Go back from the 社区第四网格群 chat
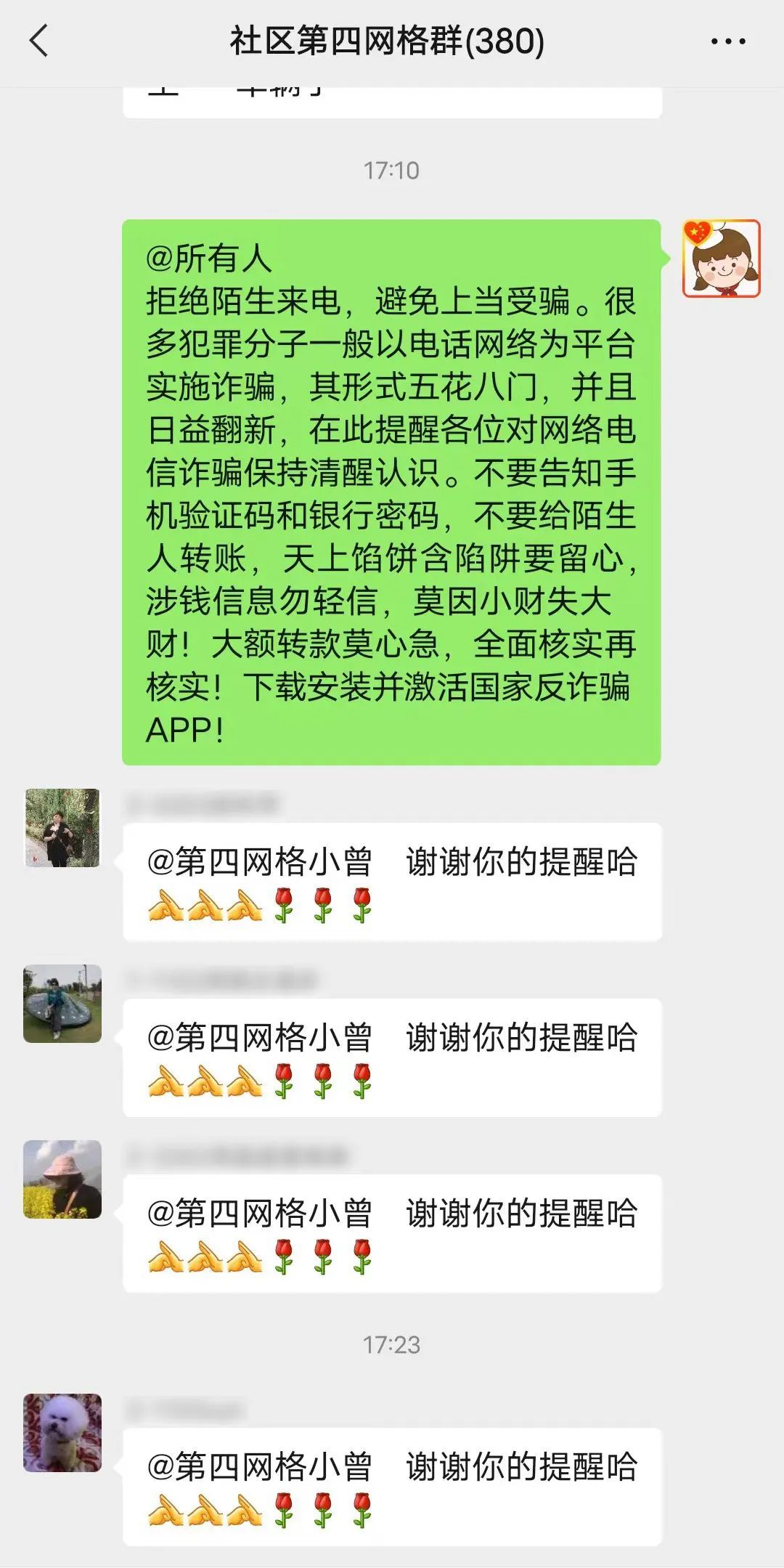 [39, 41]
